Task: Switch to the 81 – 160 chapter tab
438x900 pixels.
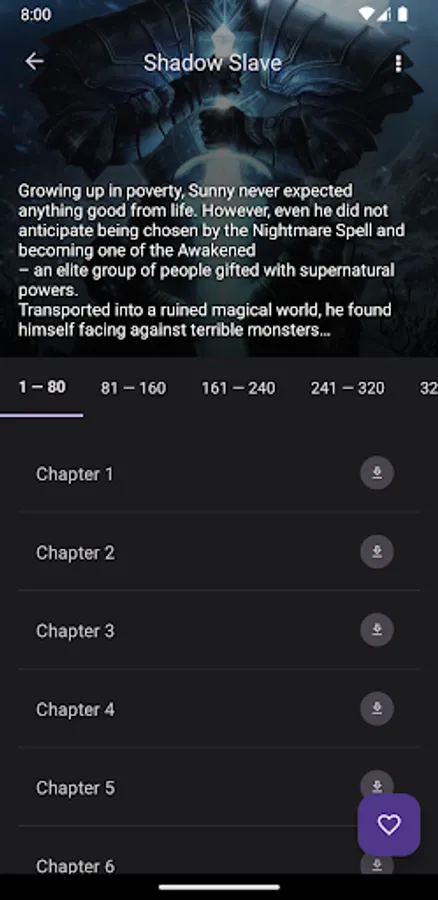Action: [133, 389]
